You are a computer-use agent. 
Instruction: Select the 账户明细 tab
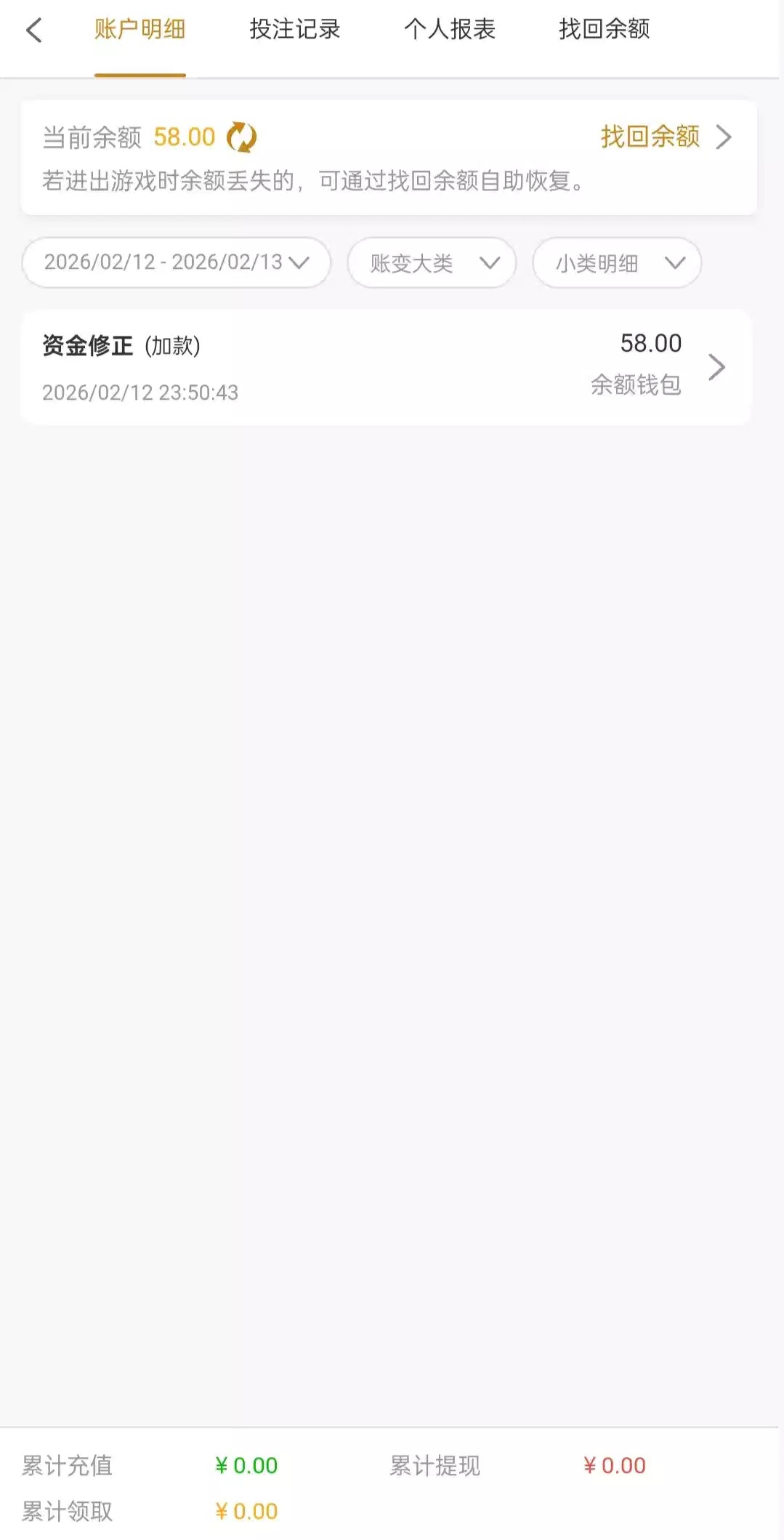click(140, 29)
